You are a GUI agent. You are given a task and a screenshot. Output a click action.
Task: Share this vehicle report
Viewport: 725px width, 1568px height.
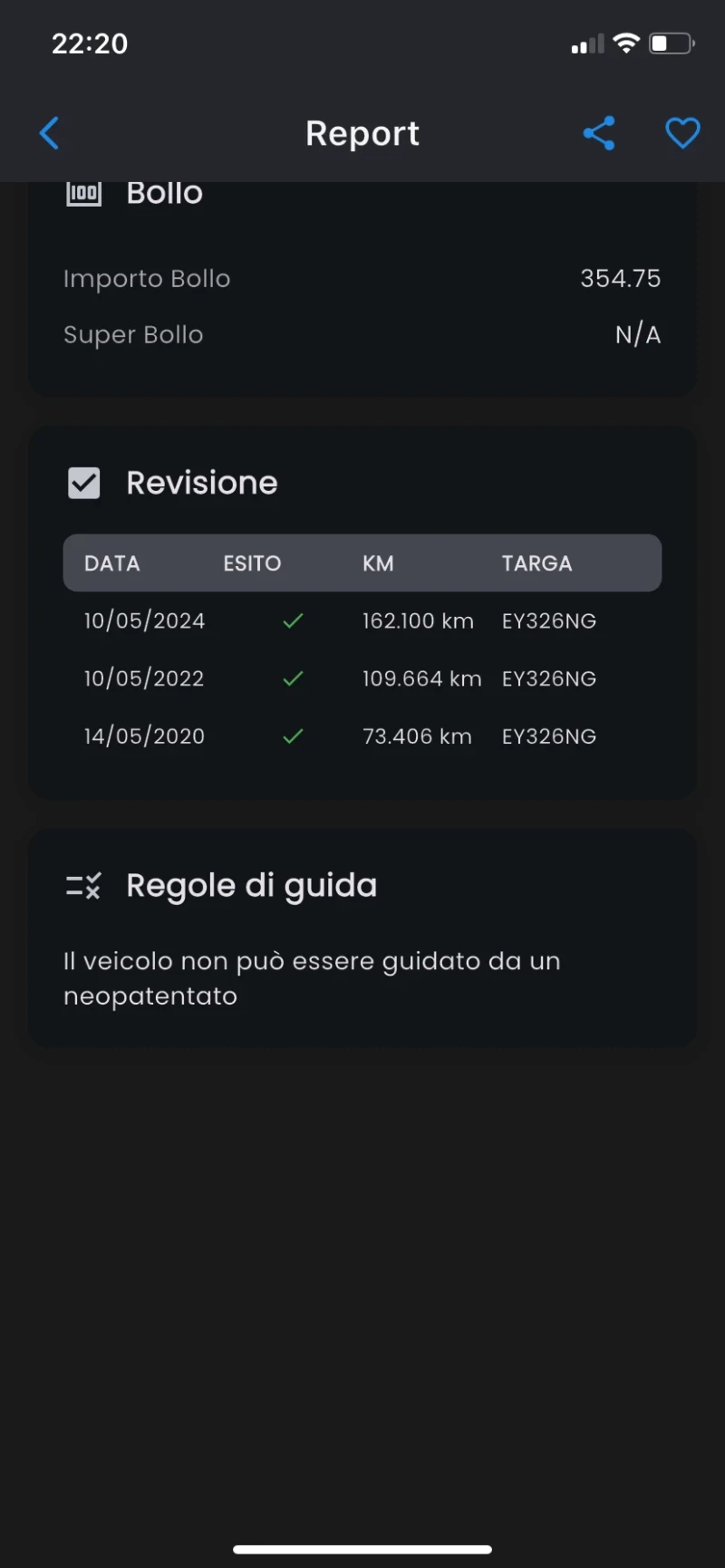[x=599, y=133]
